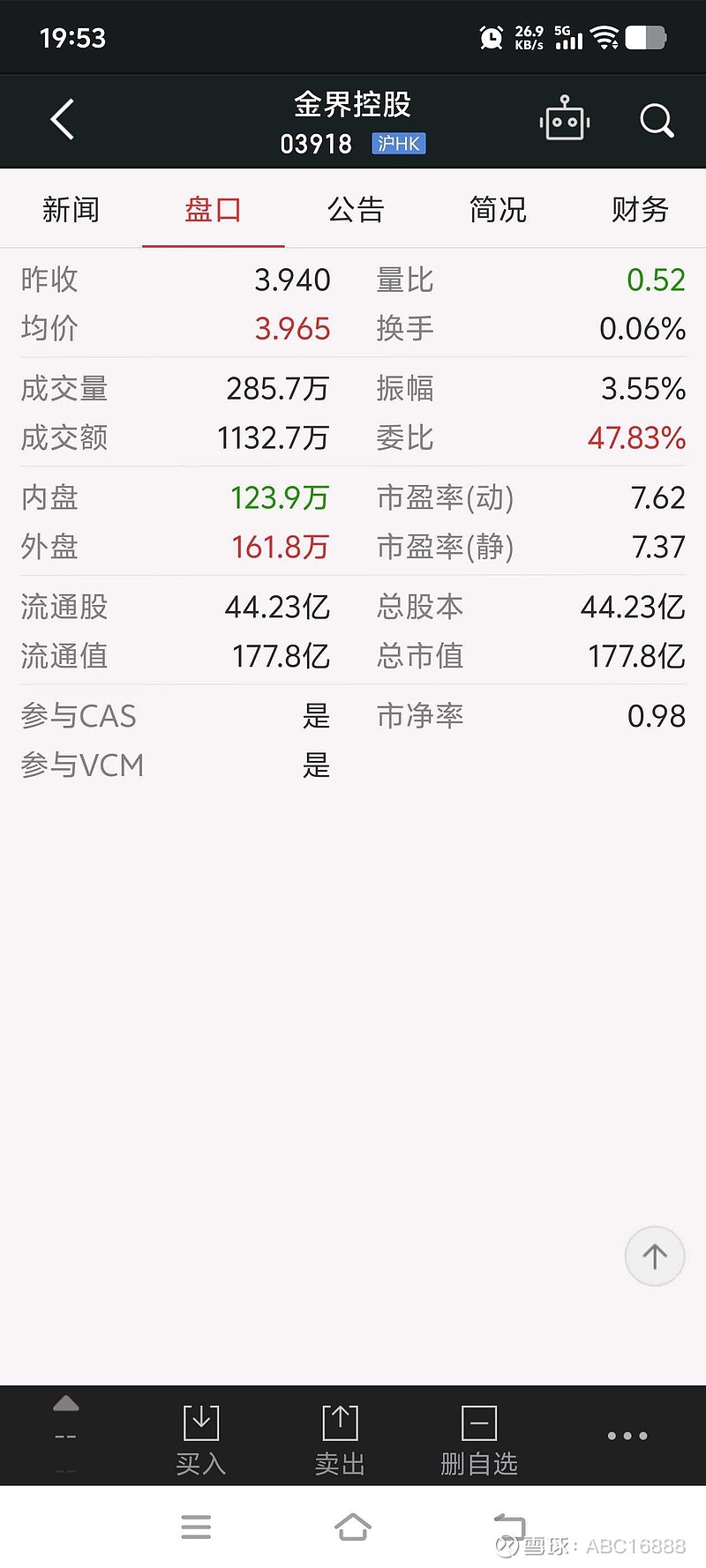
Task: Open the three-dot more options menu
Action: 627,1436
